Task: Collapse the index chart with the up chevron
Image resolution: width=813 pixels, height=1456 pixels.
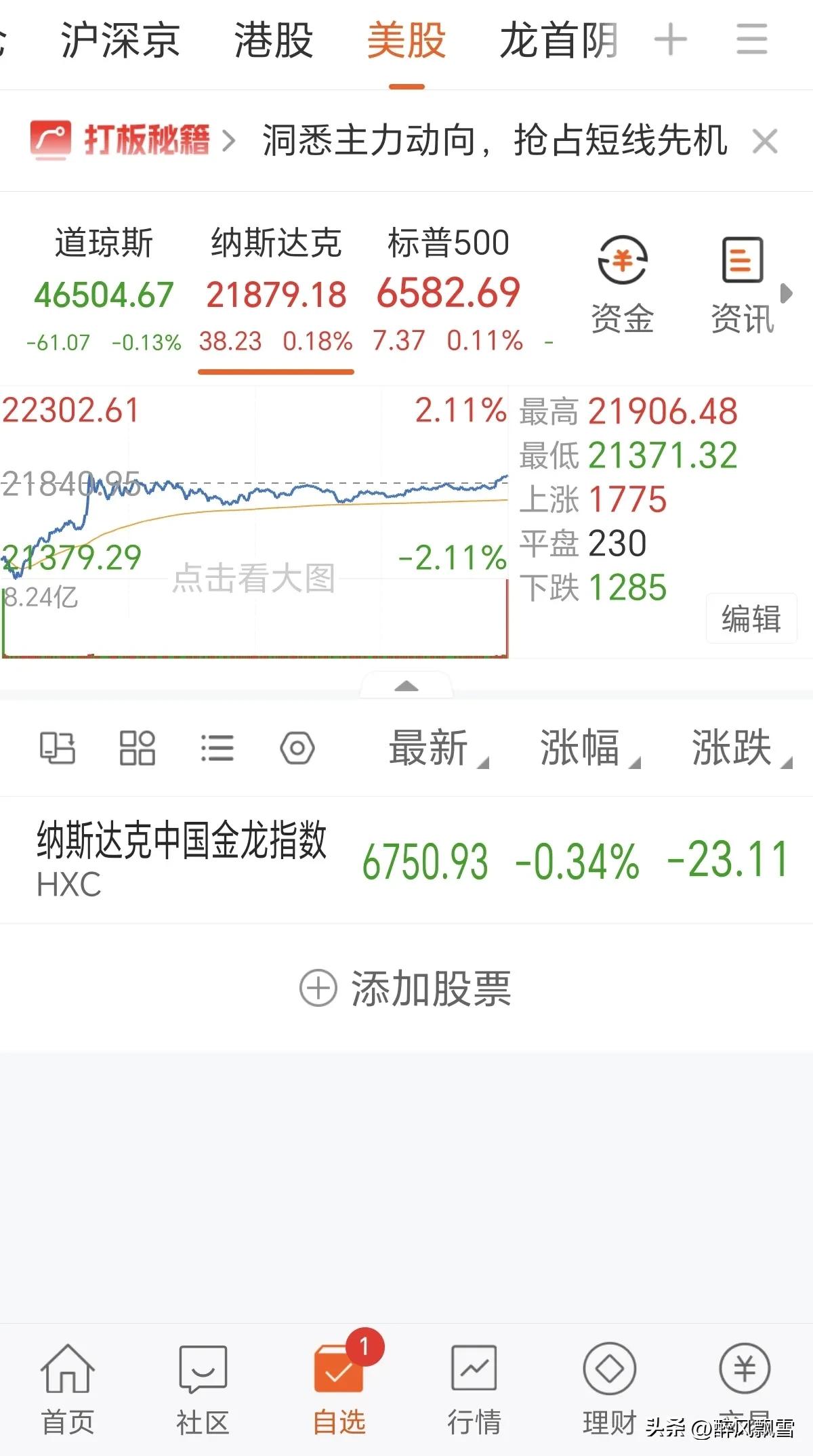Action: point(406,686)
